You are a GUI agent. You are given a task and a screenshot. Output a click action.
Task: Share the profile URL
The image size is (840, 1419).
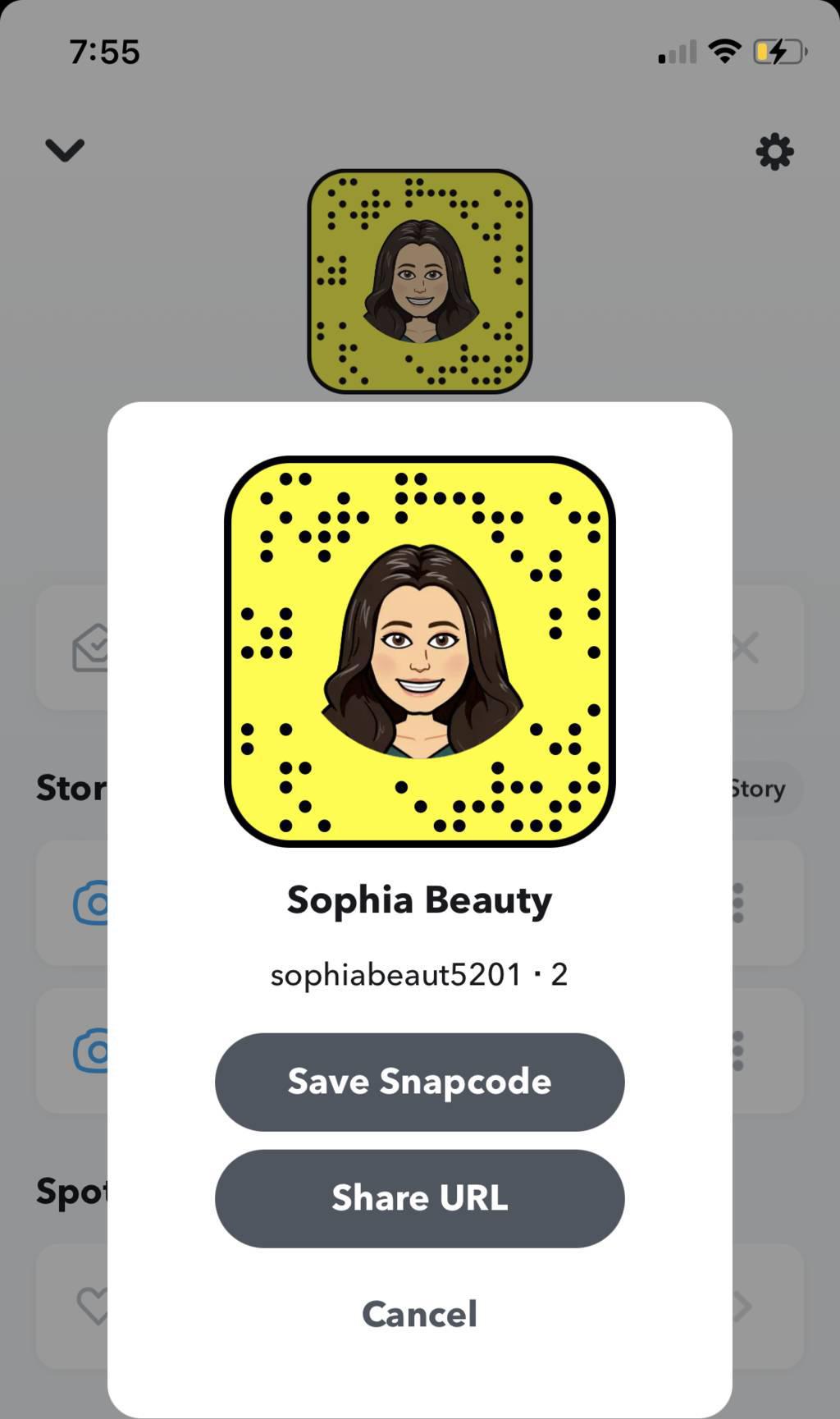click(x=419, y=1197)
